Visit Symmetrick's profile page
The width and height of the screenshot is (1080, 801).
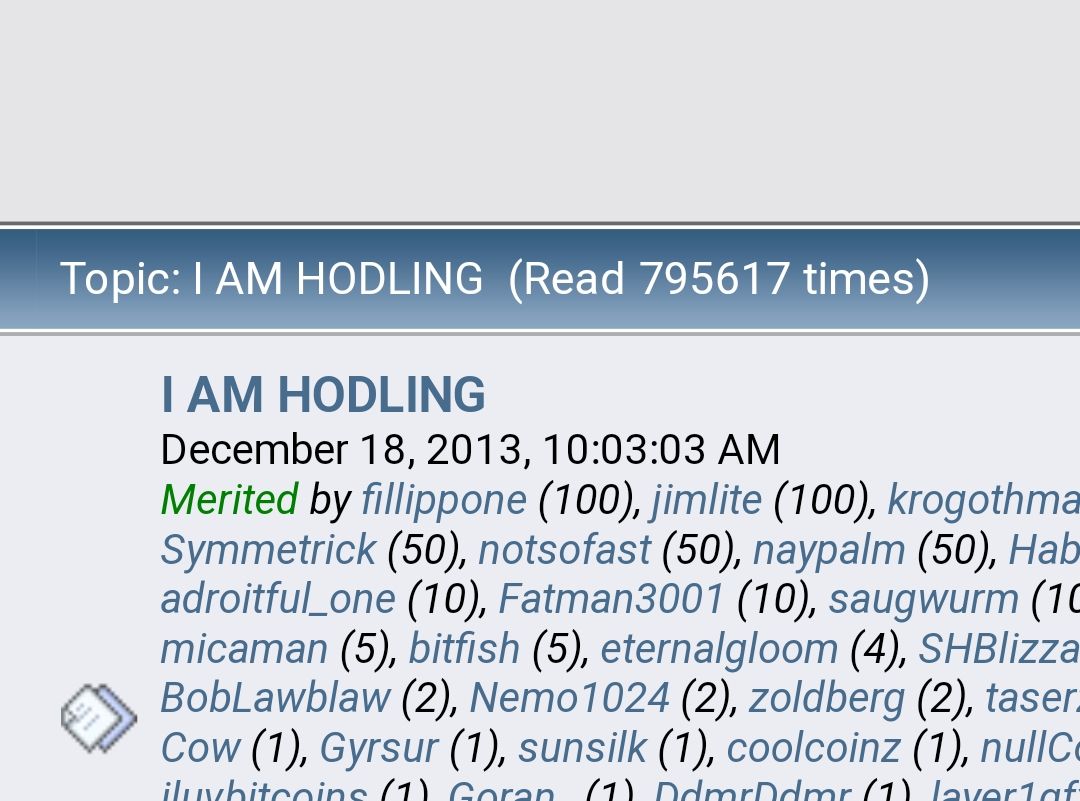[268, 550]
